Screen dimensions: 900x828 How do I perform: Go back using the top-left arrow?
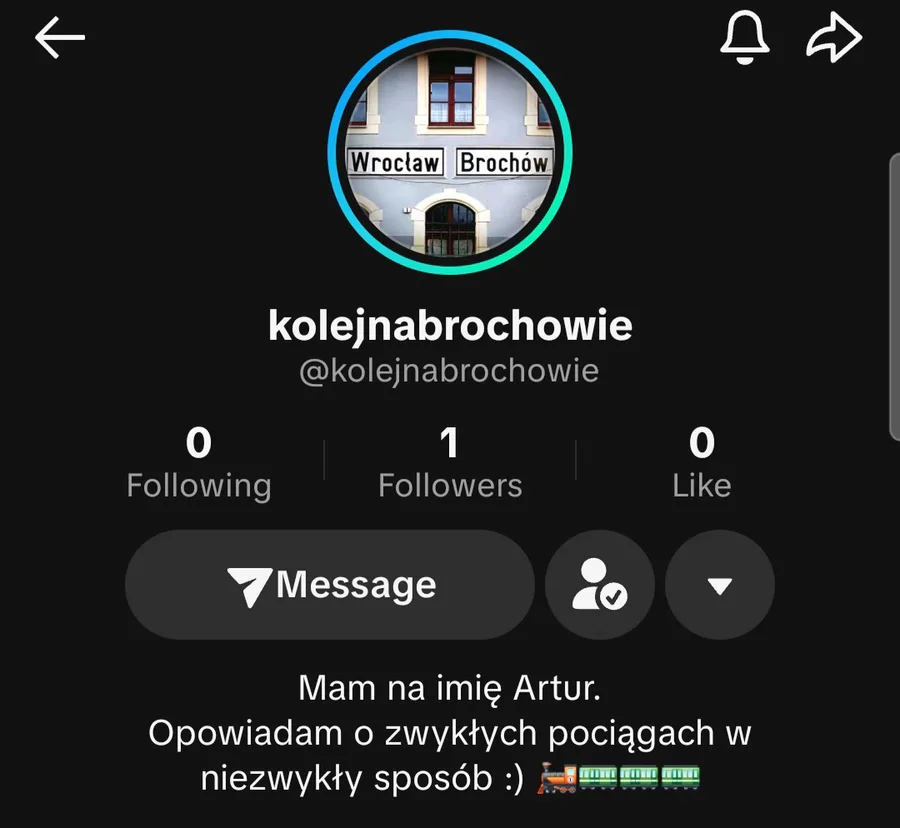point(60,37)
